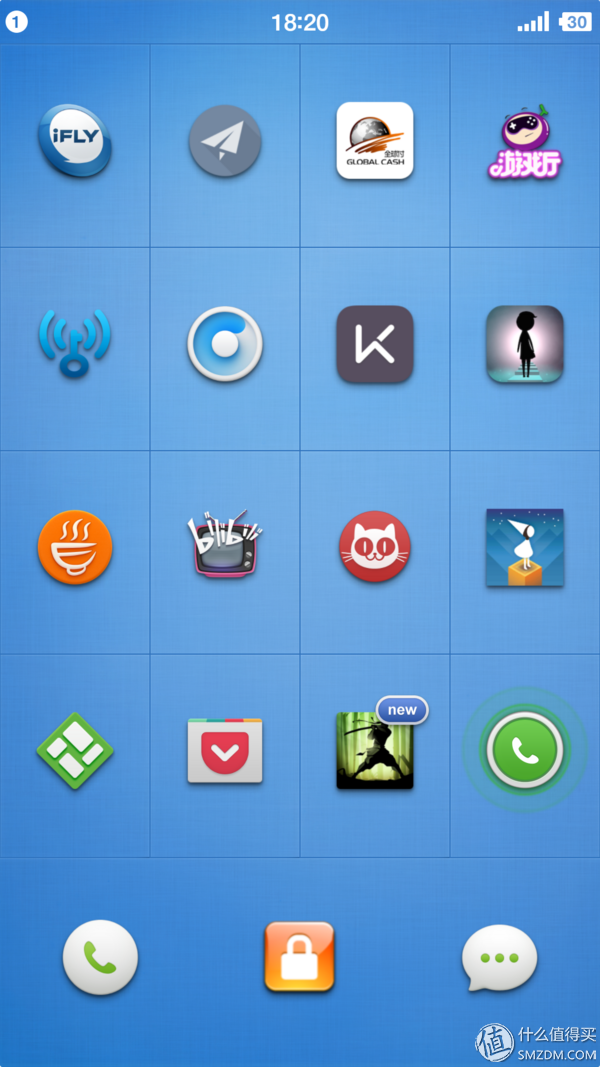
Task: Open the purple game hall app
Action: point(525,142)
